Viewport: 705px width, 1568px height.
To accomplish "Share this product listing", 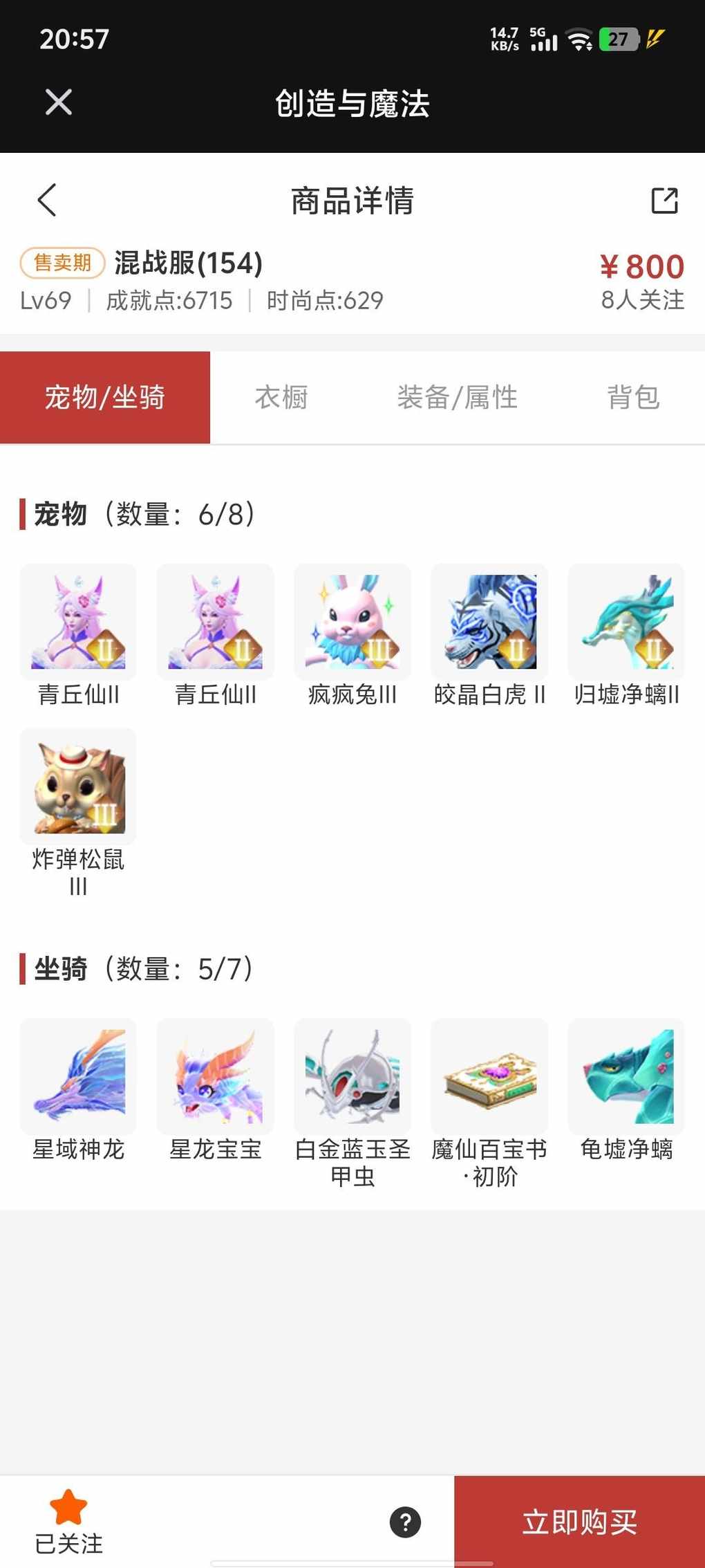I will 664,201.
